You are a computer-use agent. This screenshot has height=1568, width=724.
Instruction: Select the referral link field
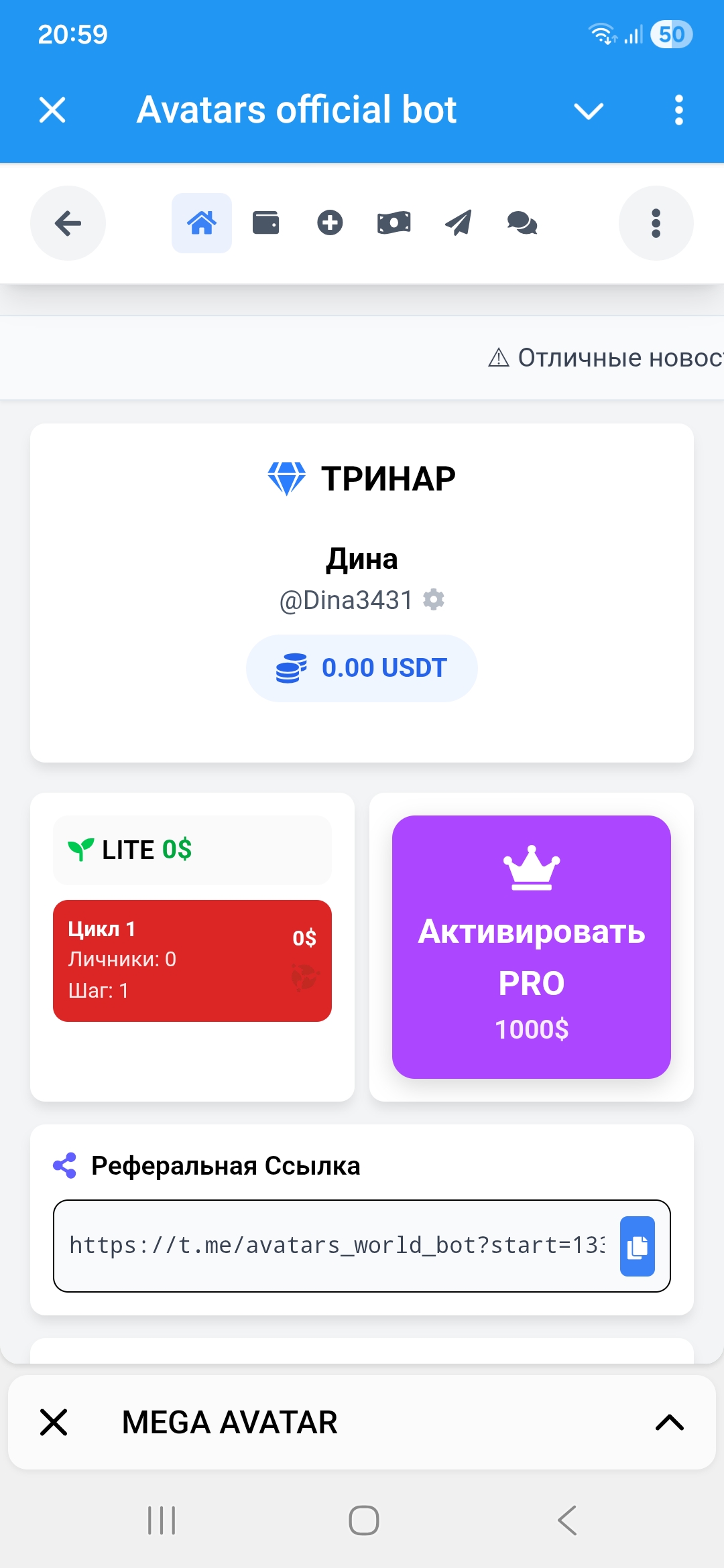click(335, 1246)
